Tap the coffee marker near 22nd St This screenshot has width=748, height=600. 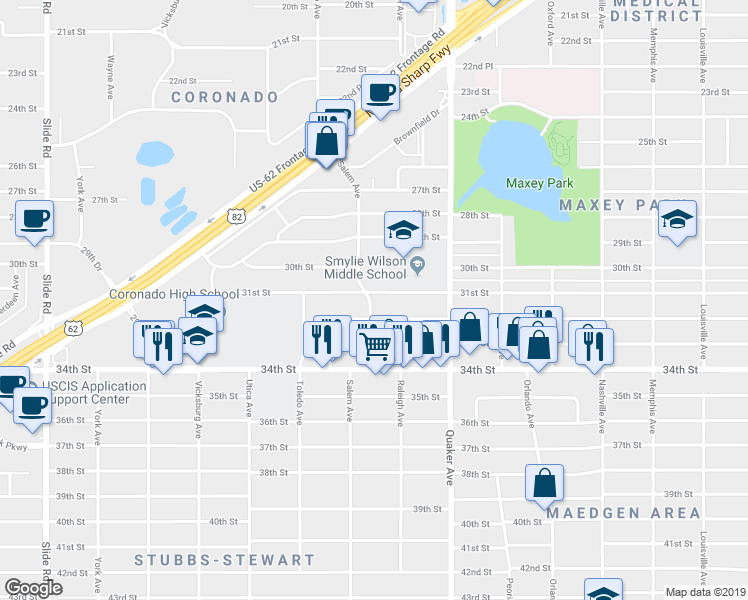(380, 95)
